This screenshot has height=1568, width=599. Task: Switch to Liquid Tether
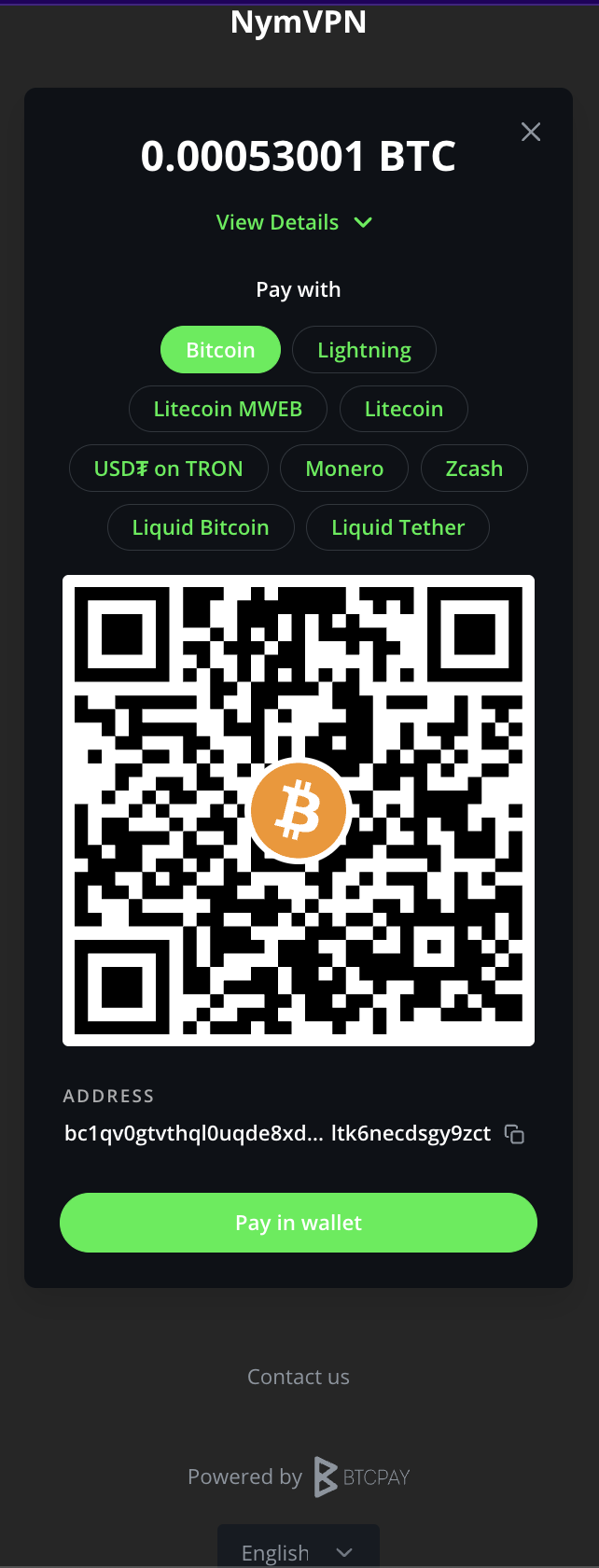point(397,527)
